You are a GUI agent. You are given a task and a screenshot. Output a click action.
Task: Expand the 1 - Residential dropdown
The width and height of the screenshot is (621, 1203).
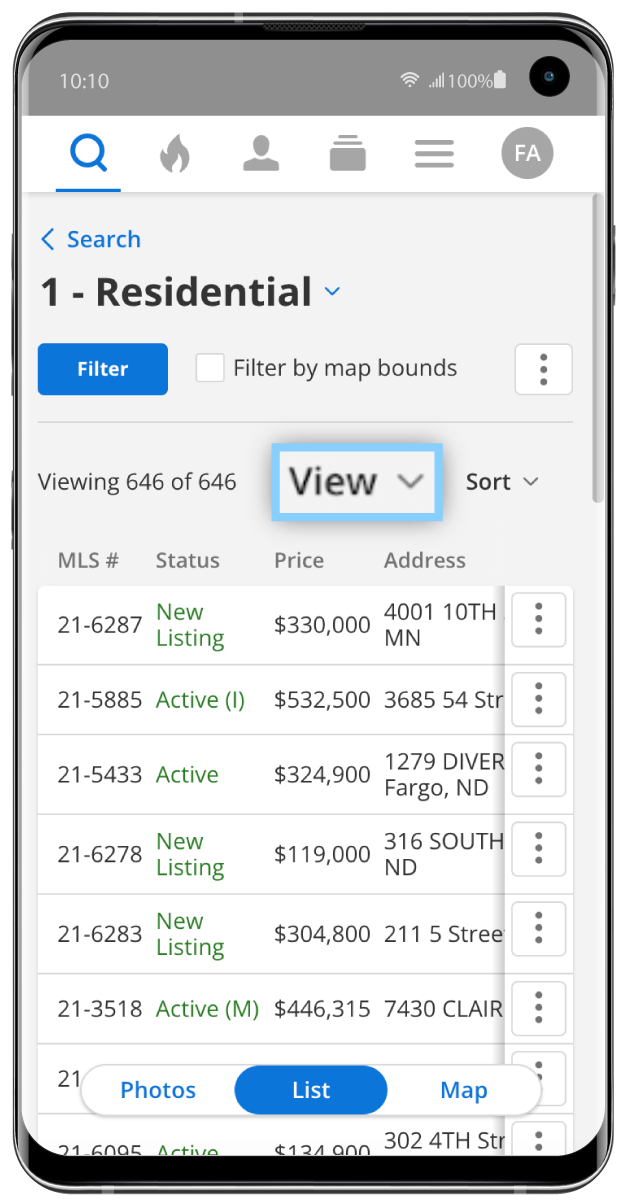(332, 292)
